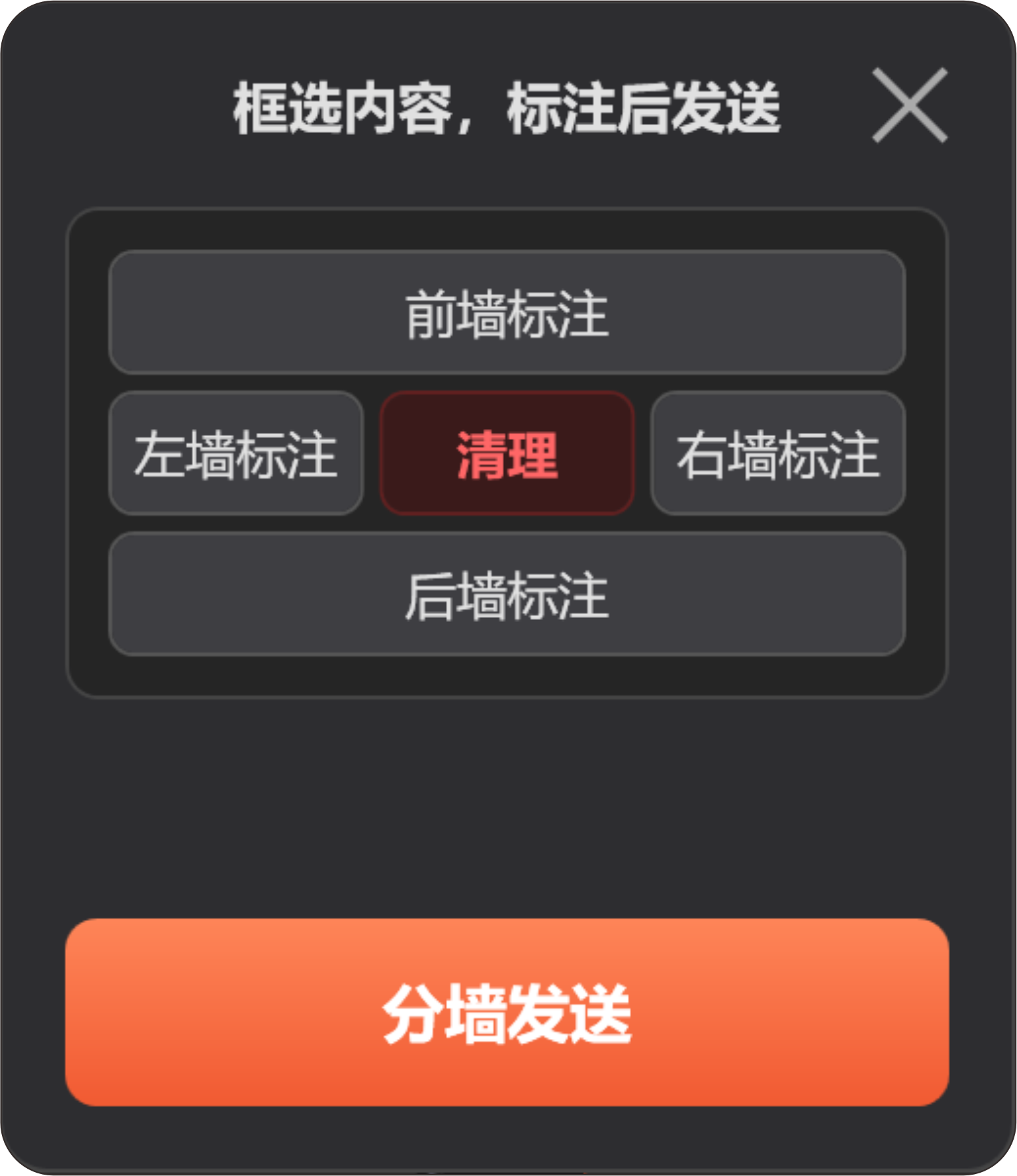Viewport: 1017px width, 1176px height.
Task: Choose 左墙标注 option
Action: click(236, 453)
